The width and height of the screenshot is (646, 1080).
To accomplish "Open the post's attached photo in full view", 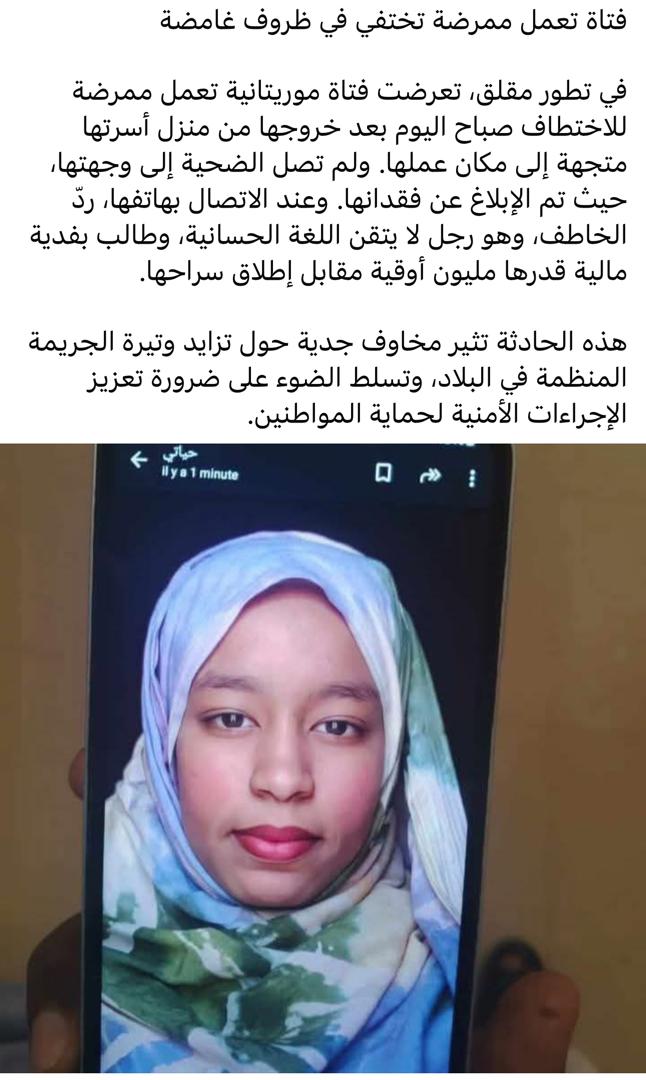I will point(323,760).
